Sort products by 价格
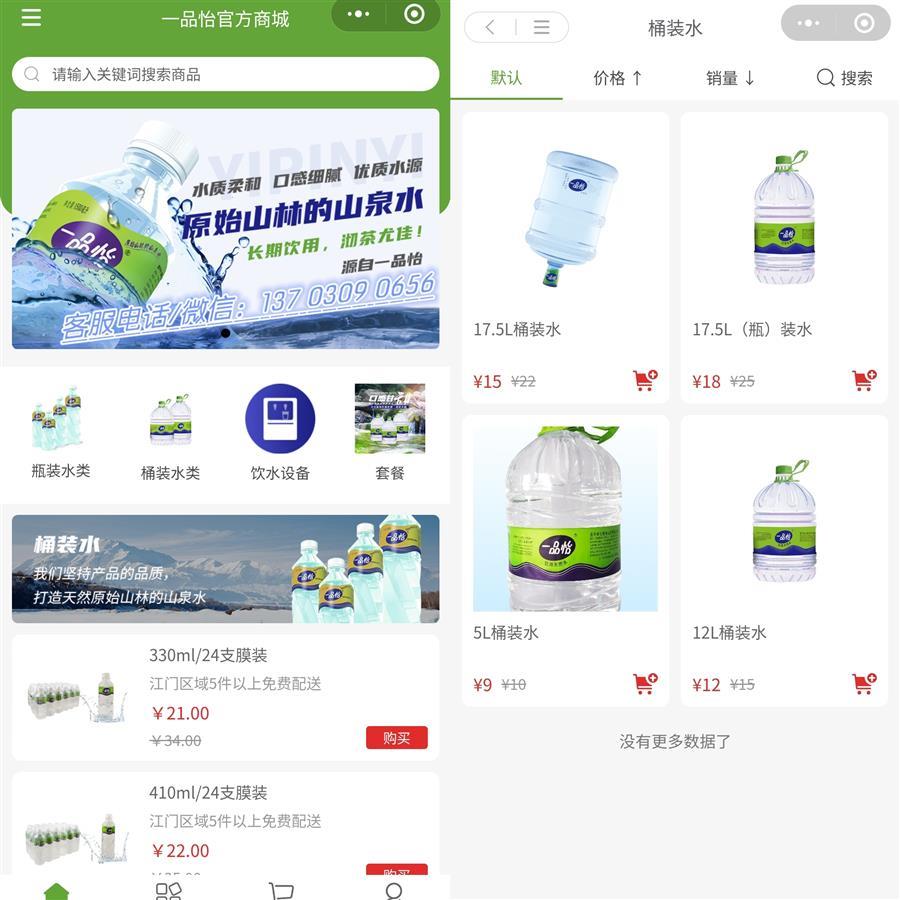 [618, 78]
